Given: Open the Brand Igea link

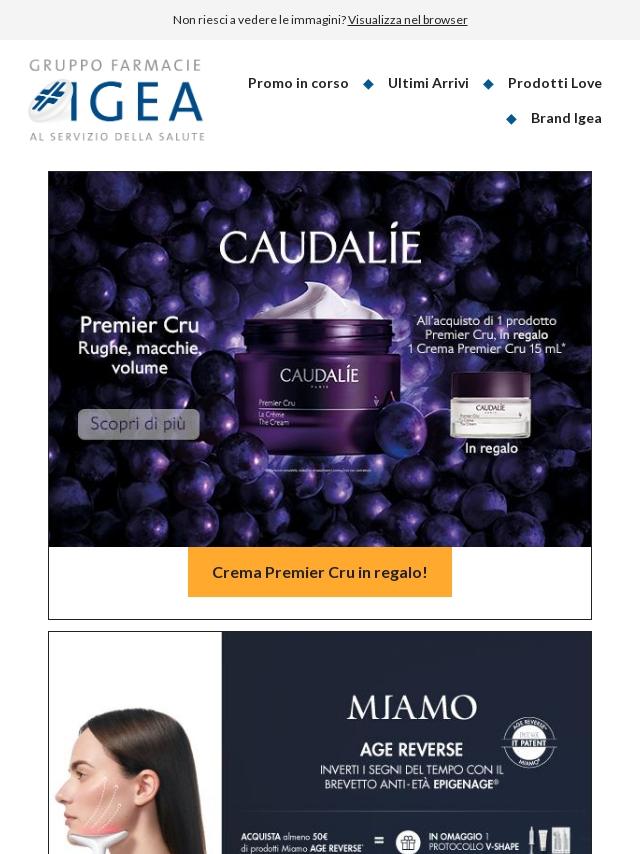Looking at the screenshot, I should 565,118.
